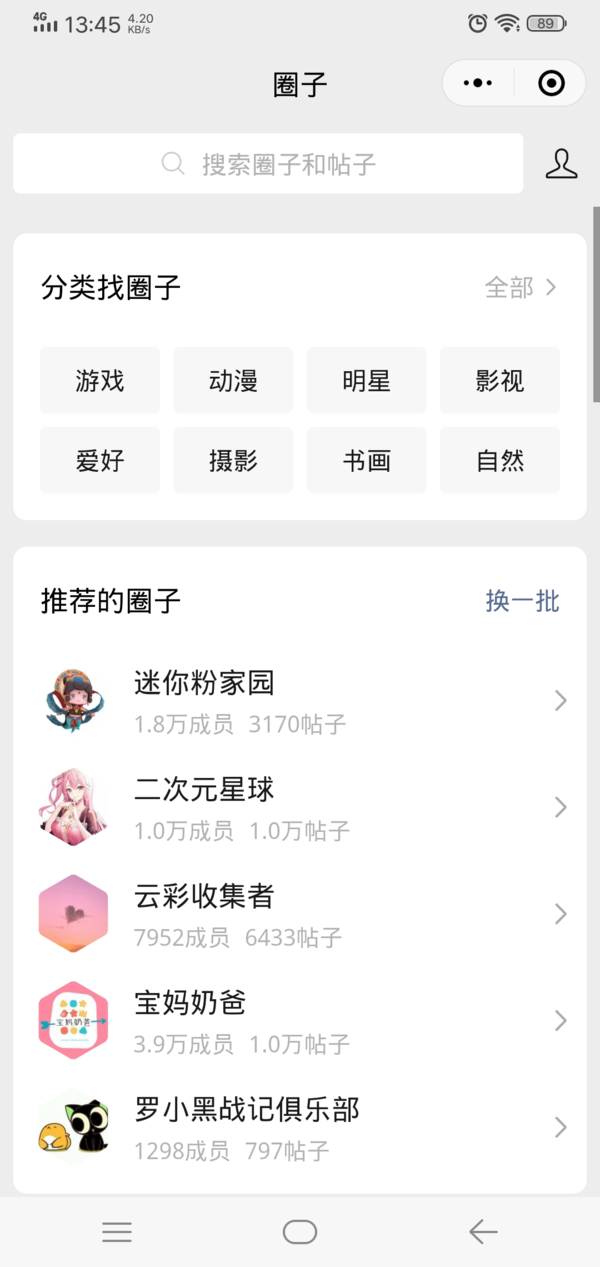Select the 游戏 category chip
The image size is (600, 1267).
(x=100, y=380)
